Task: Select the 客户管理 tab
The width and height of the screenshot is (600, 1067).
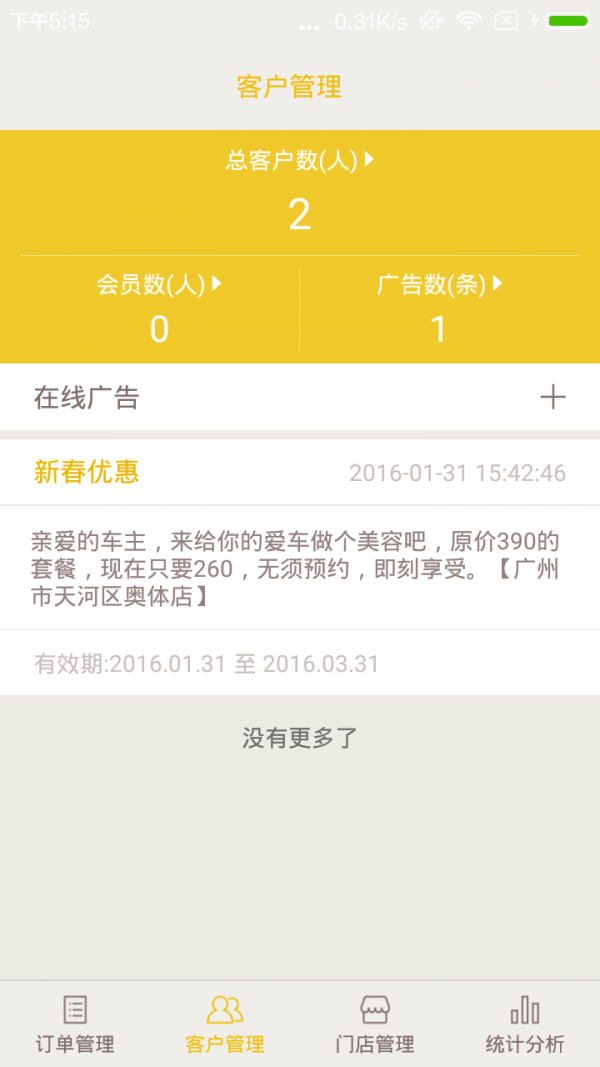Action: [x=225, y=1025]
